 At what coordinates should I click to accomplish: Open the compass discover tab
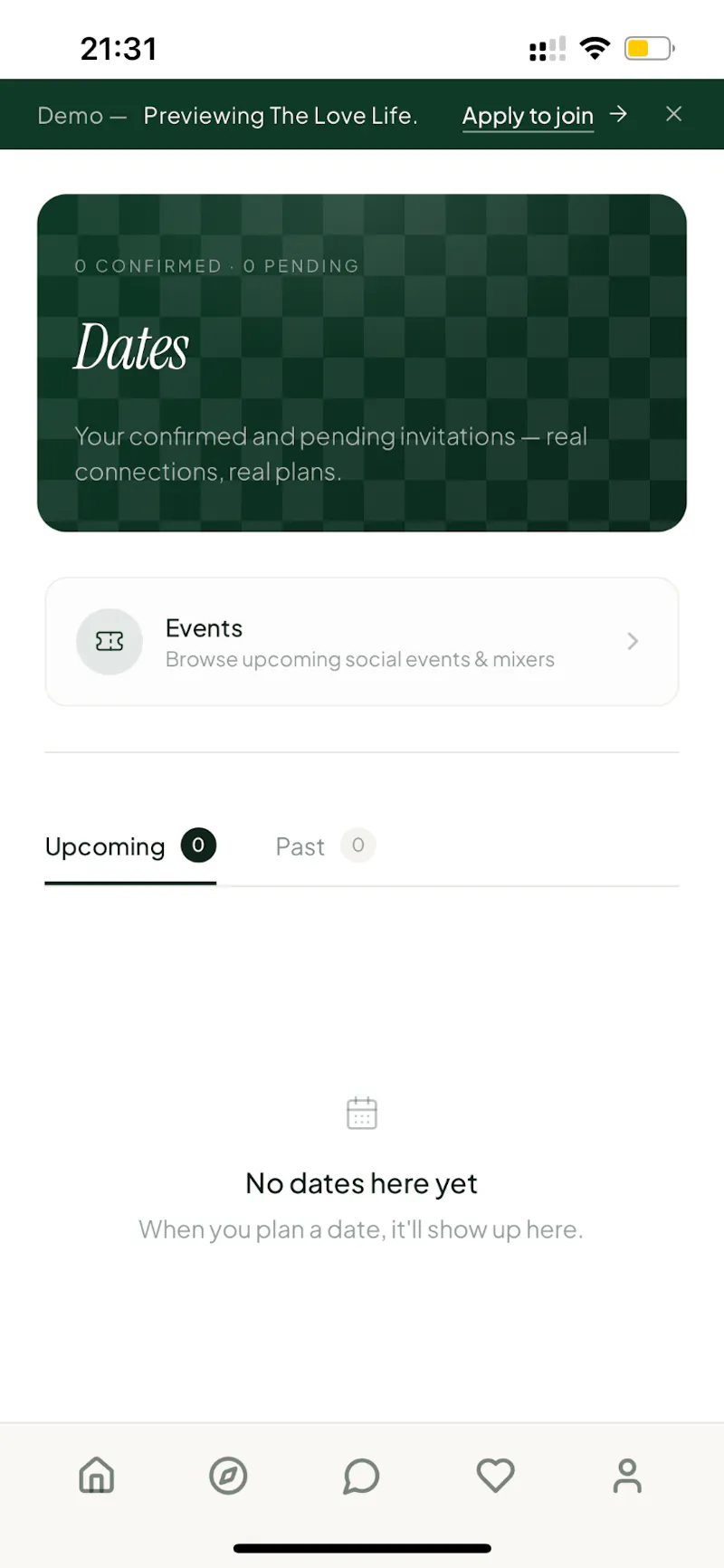228,1476
